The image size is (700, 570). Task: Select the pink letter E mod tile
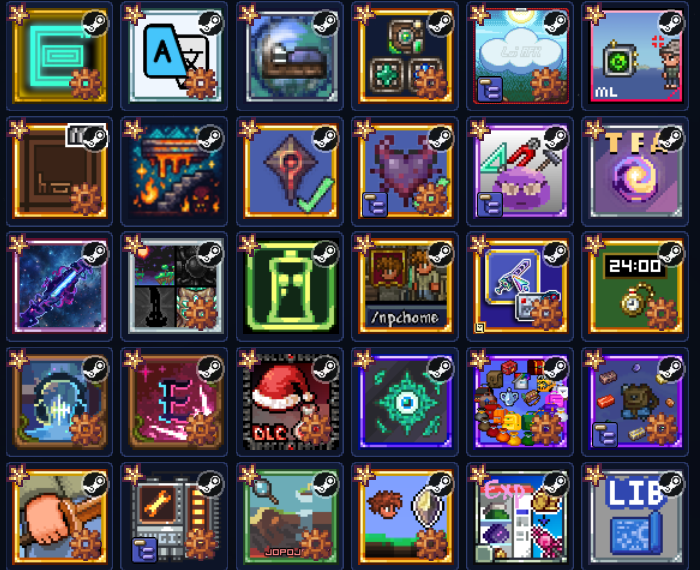pyautogui.click(x=170, y=400)
